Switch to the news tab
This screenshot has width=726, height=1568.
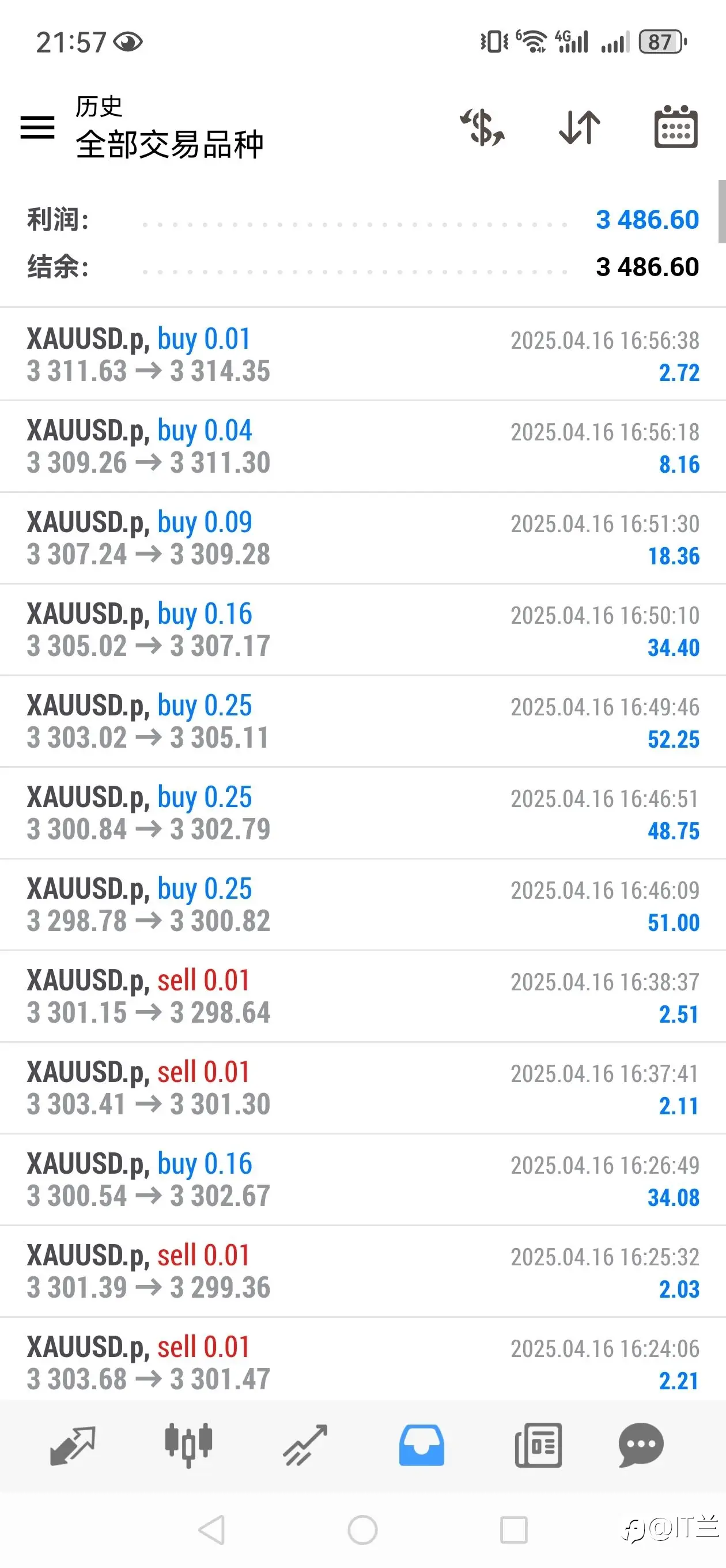tap(538, 1445)
